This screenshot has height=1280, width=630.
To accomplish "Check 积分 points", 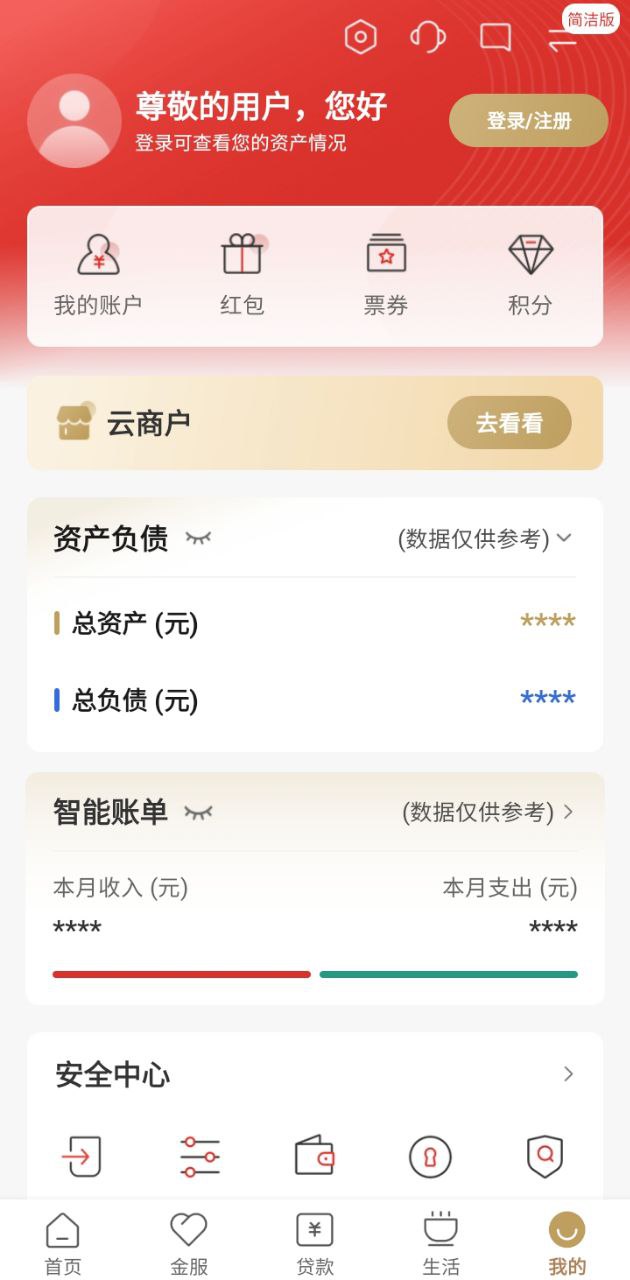I will (530, 275).
